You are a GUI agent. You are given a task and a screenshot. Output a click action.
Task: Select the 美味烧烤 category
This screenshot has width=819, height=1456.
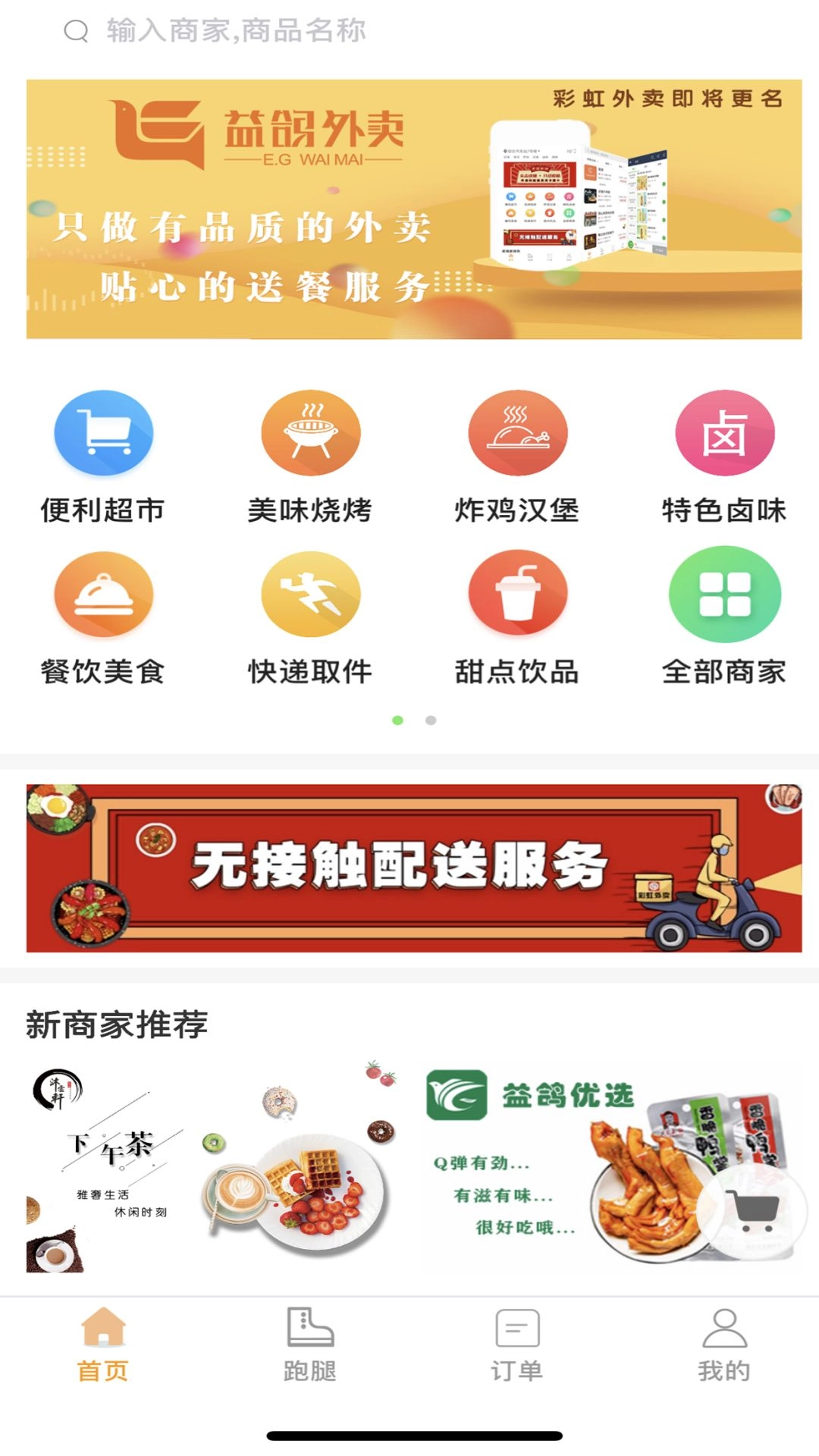(310, 455)
